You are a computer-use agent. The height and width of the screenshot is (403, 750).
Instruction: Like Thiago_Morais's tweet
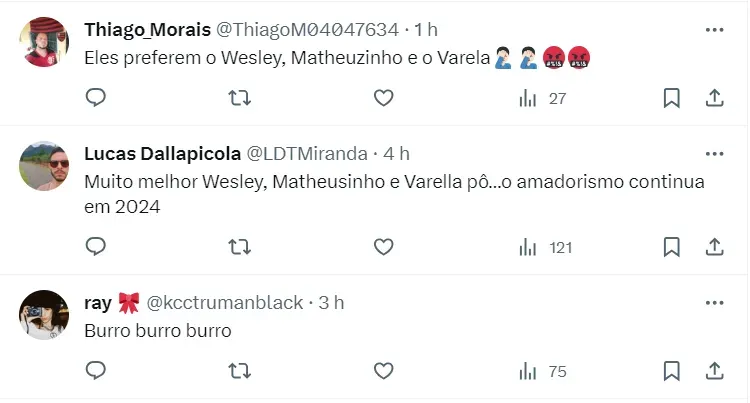click(x=383, y=98)
